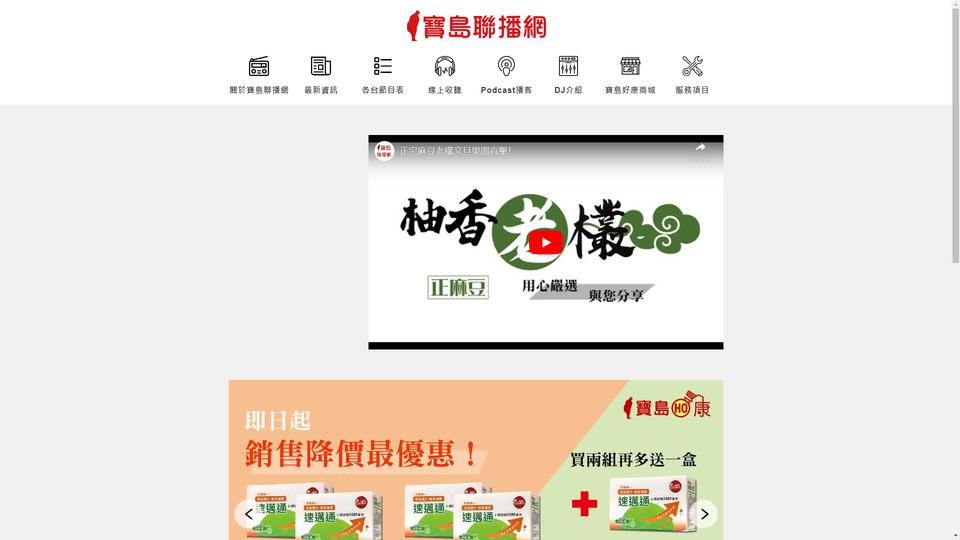960x540 pixels.
Task: Open 各台節目表 schedule
Action: tap(383, 75)
